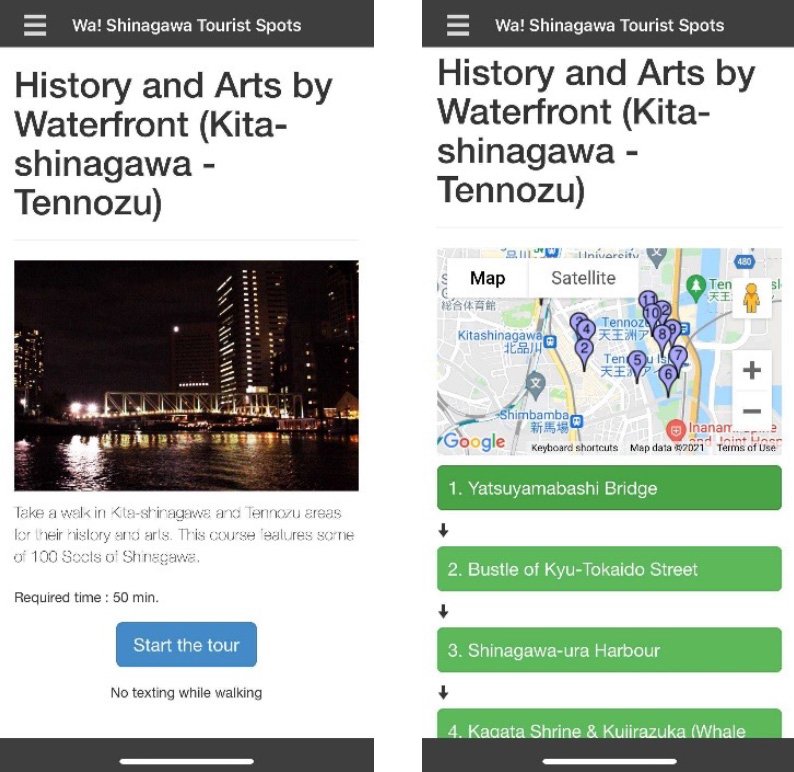Zoom in on the map

[x=751, y=371]
